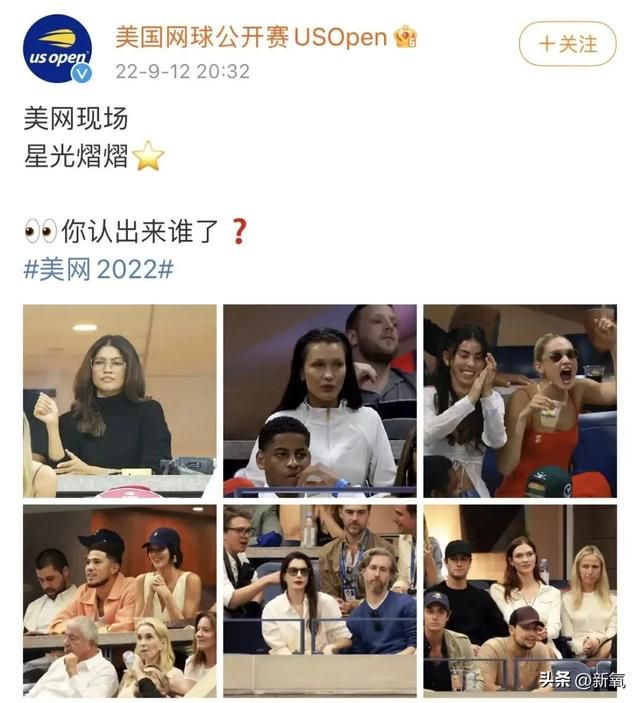Follow the USOpen account with +关注
This screenshot has height=703, width=640.
pyautogui.click(x=567, y=44)
